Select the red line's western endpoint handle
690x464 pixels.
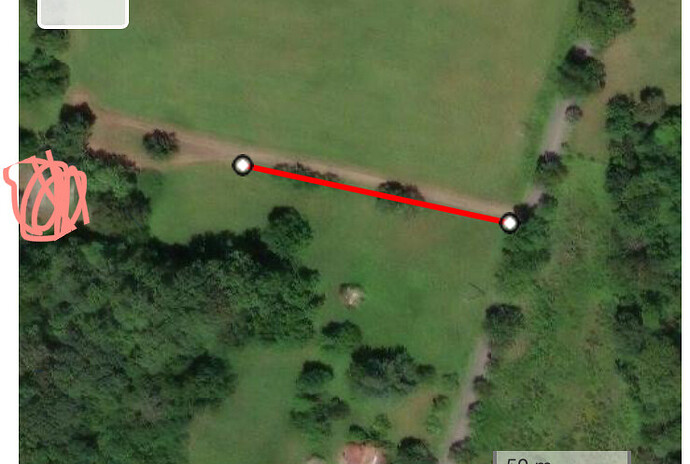click(x=242, y=165)
